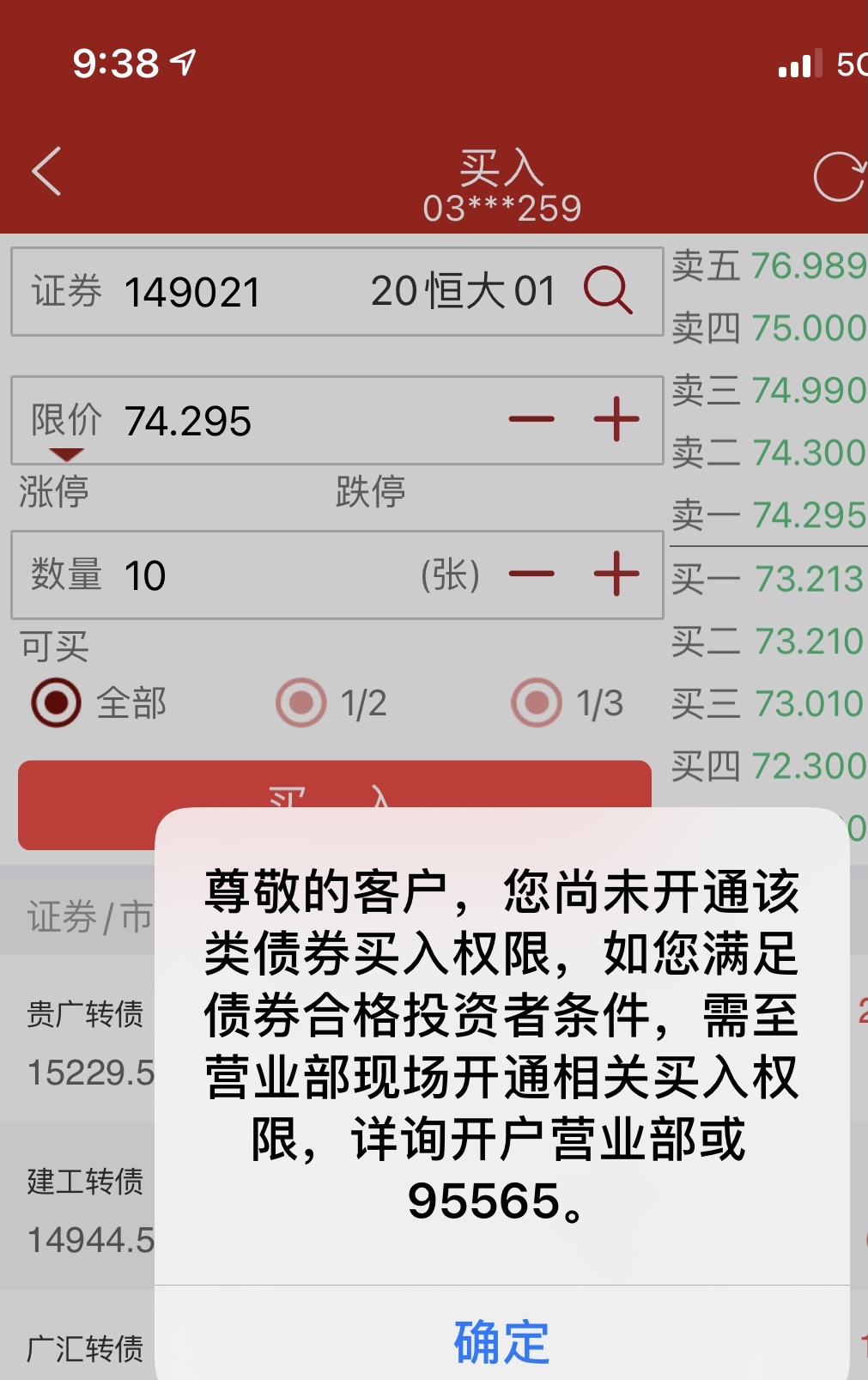This screenshot has width=868, height=1380.
Task: Go back from the 买入 screen
Action: click(x=47, y=172)
